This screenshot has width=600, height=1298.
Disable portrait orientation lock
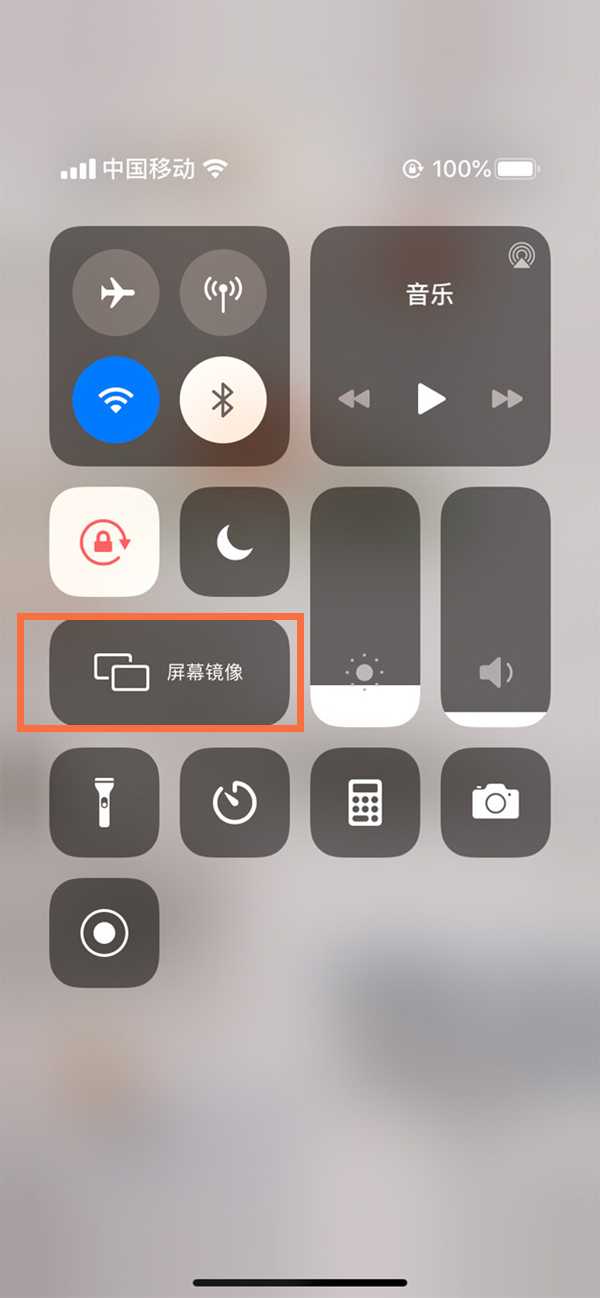pyautogui.click(x=104, y=542)
